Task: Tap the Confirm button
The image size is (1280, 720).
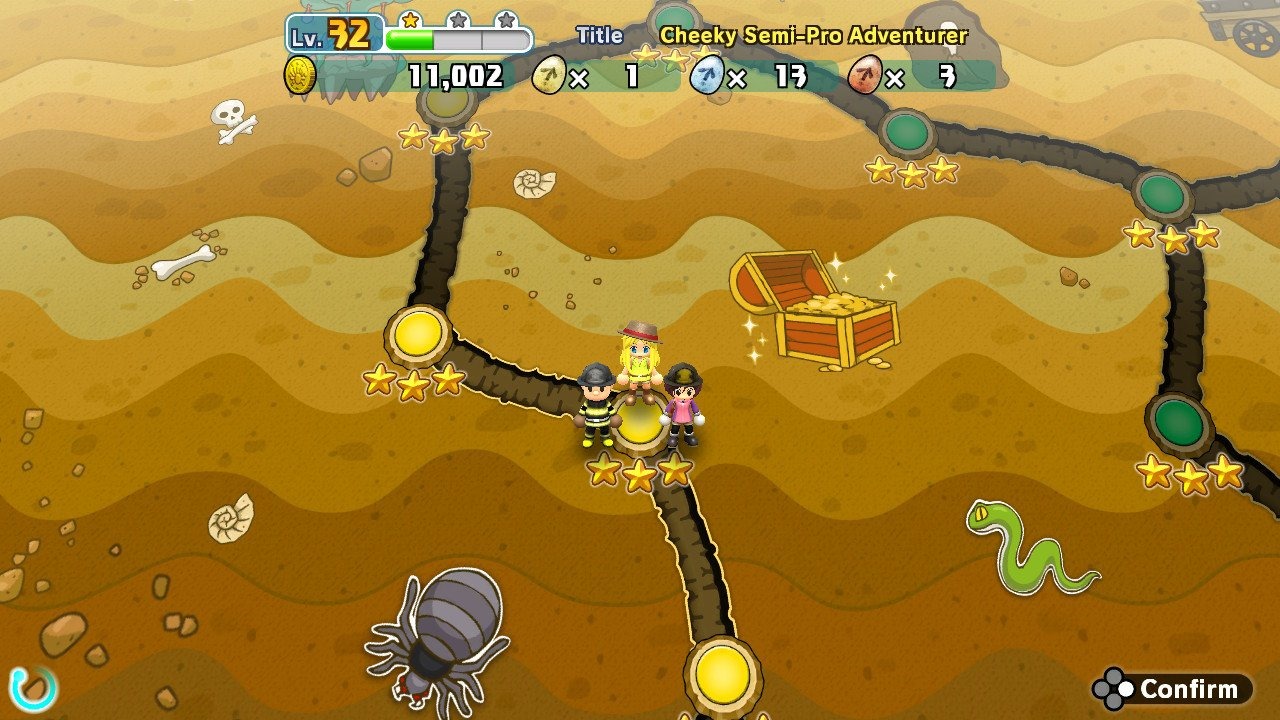Action: tap(1172, 688)
